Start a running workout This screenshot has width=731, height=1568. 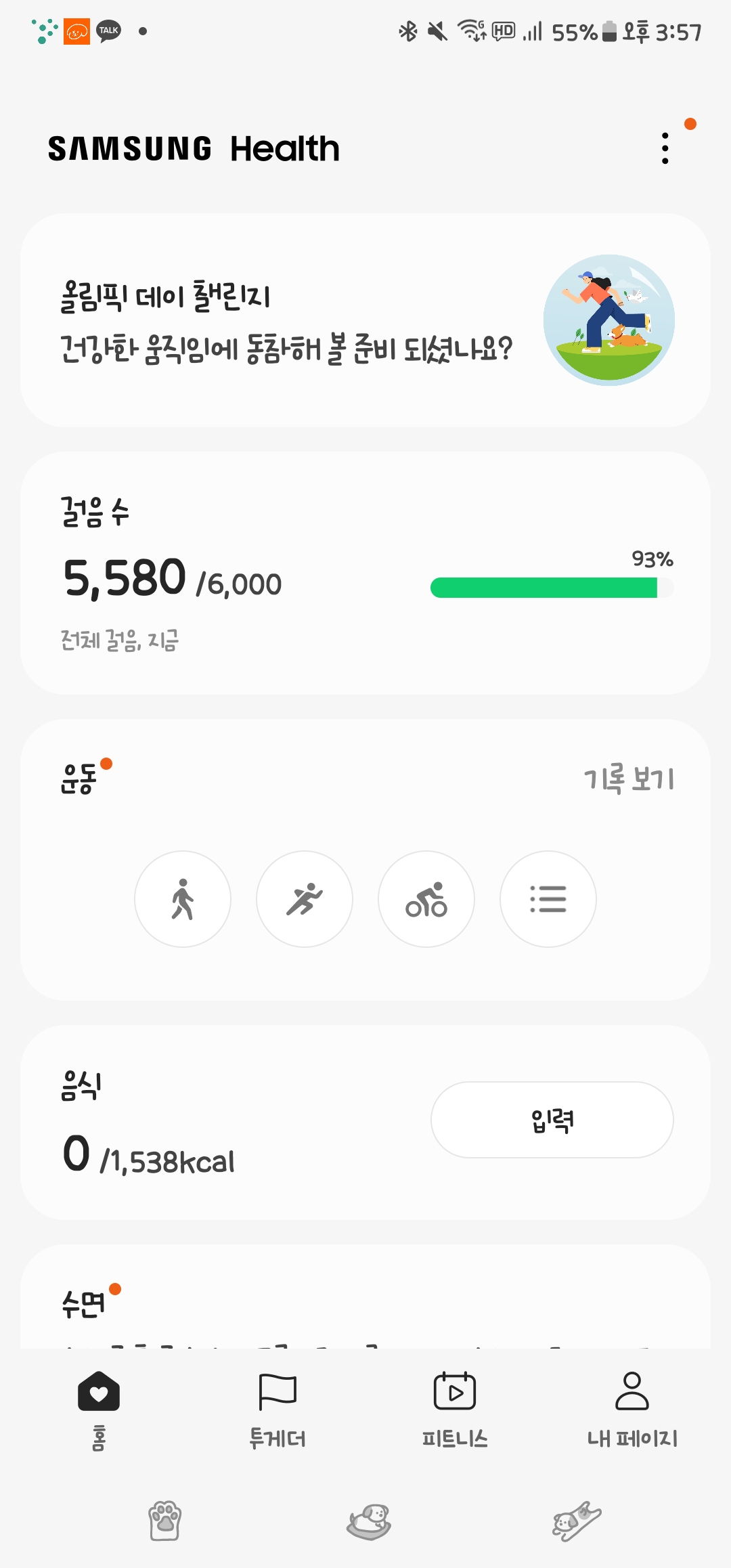pyautogui.click(x=305, y=899)
